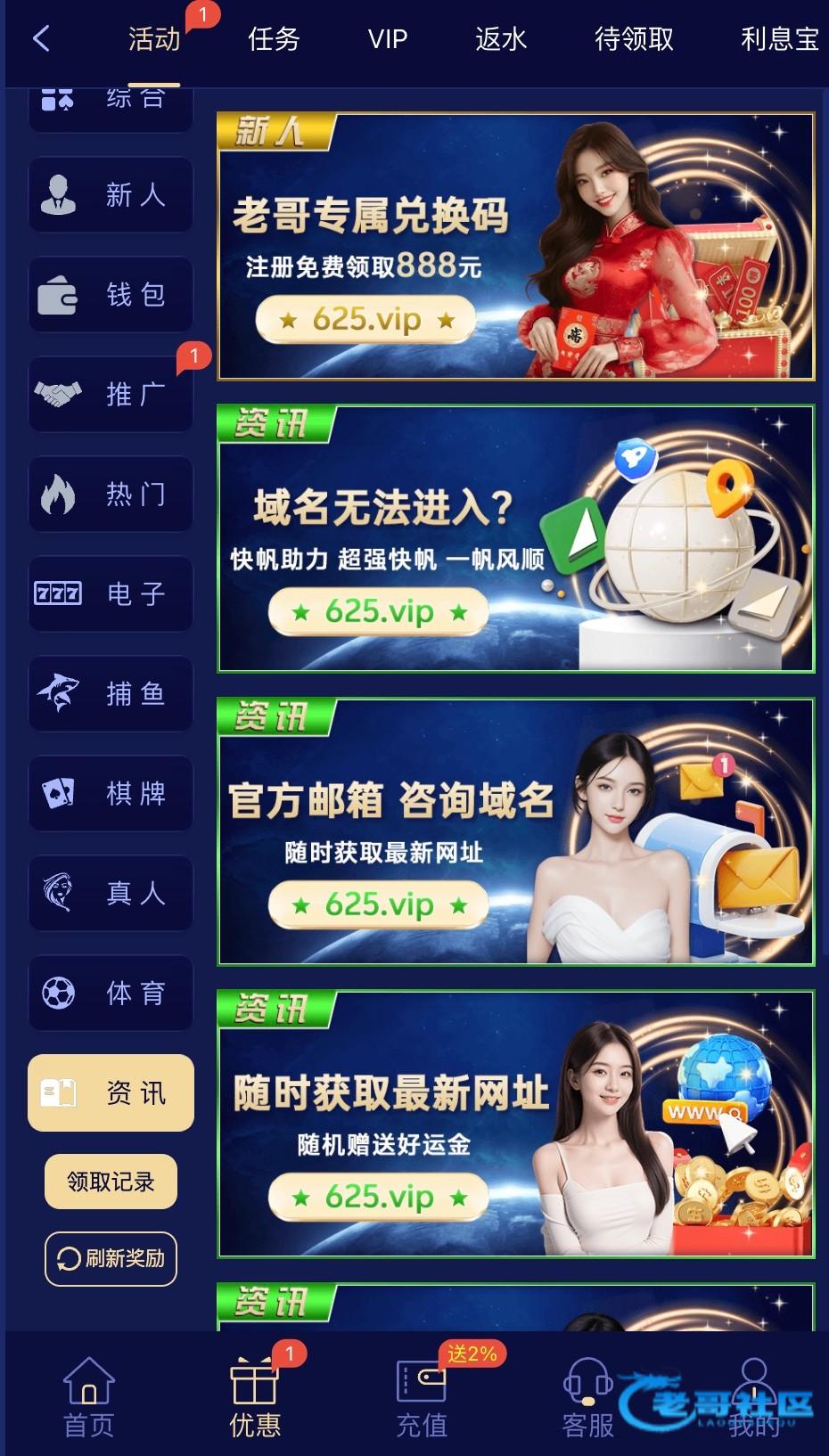The image size is (829, 1456).
Task: Open the 域名无法进入 banner
Action: click(515, 539)
